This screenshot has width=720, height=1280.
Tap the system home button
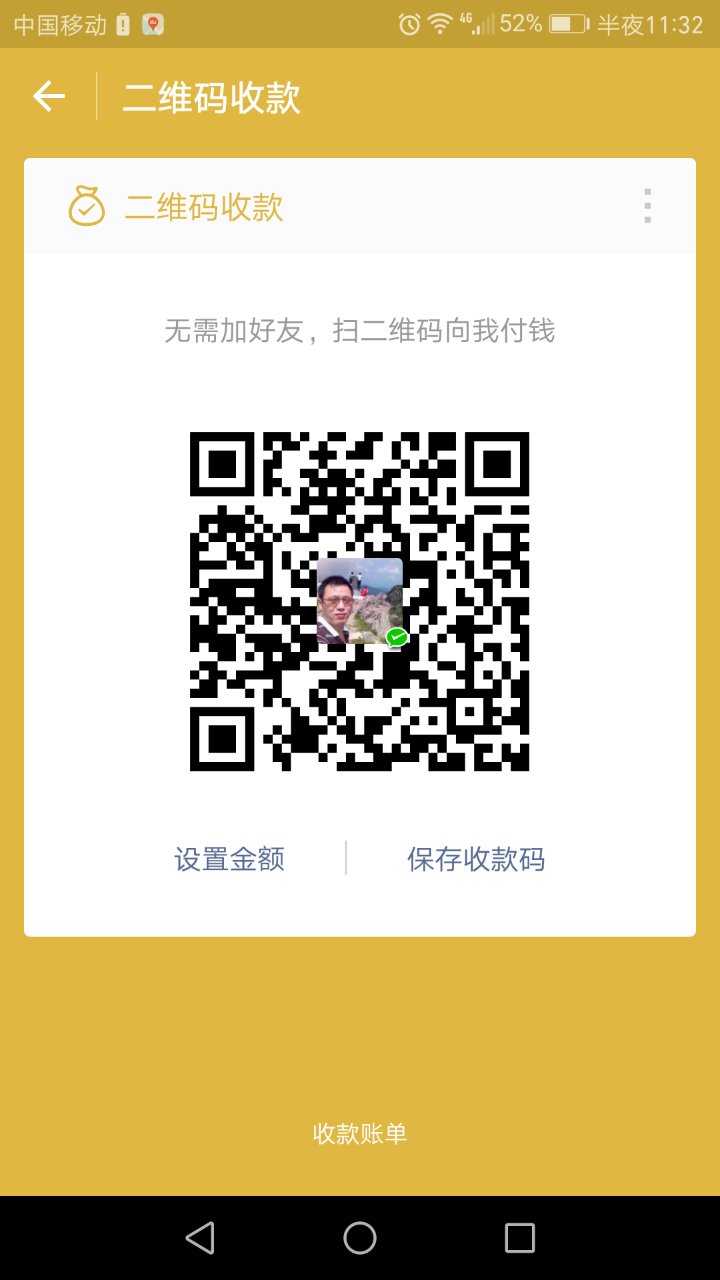(x=360, y=1238)
